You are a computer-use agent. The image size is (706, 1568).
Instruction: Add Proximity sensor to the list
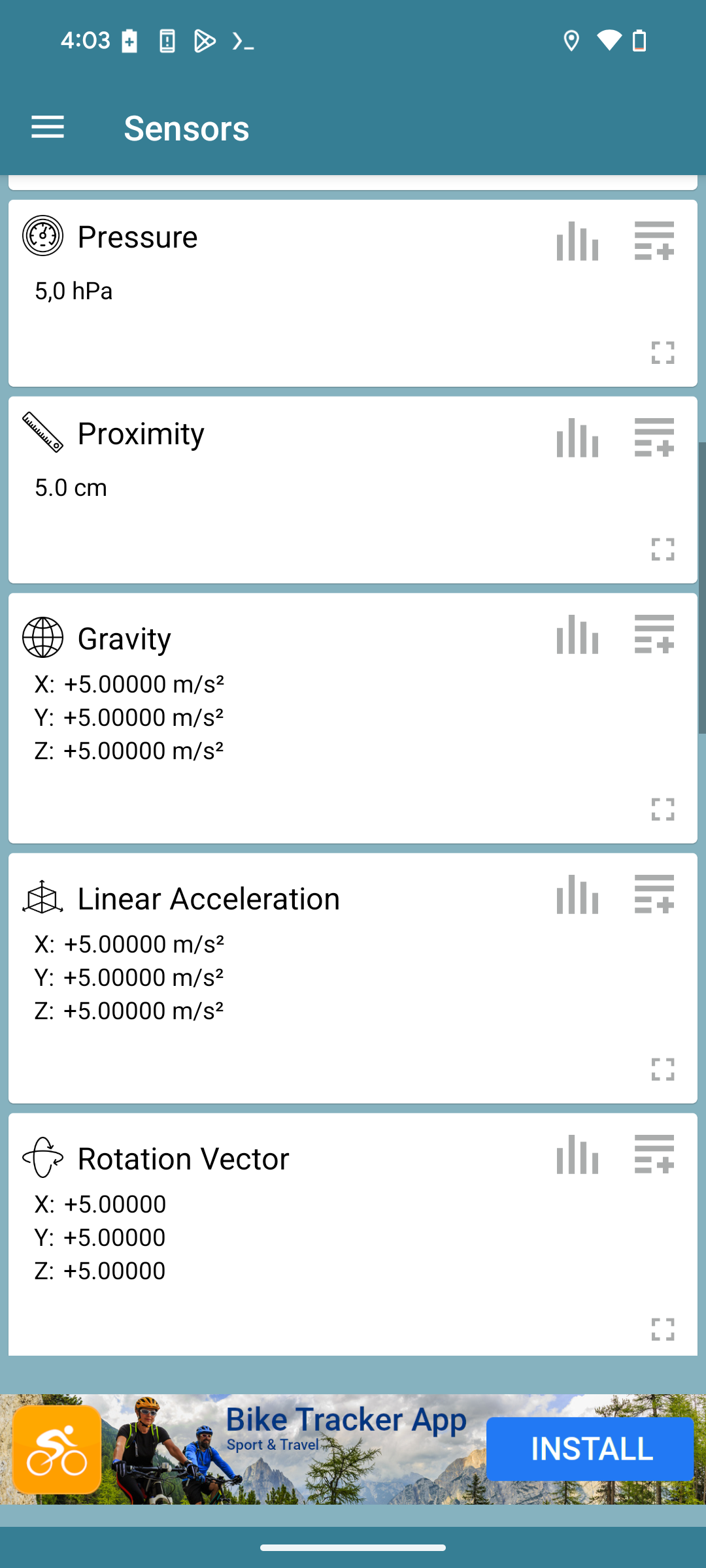coord(654,438)
